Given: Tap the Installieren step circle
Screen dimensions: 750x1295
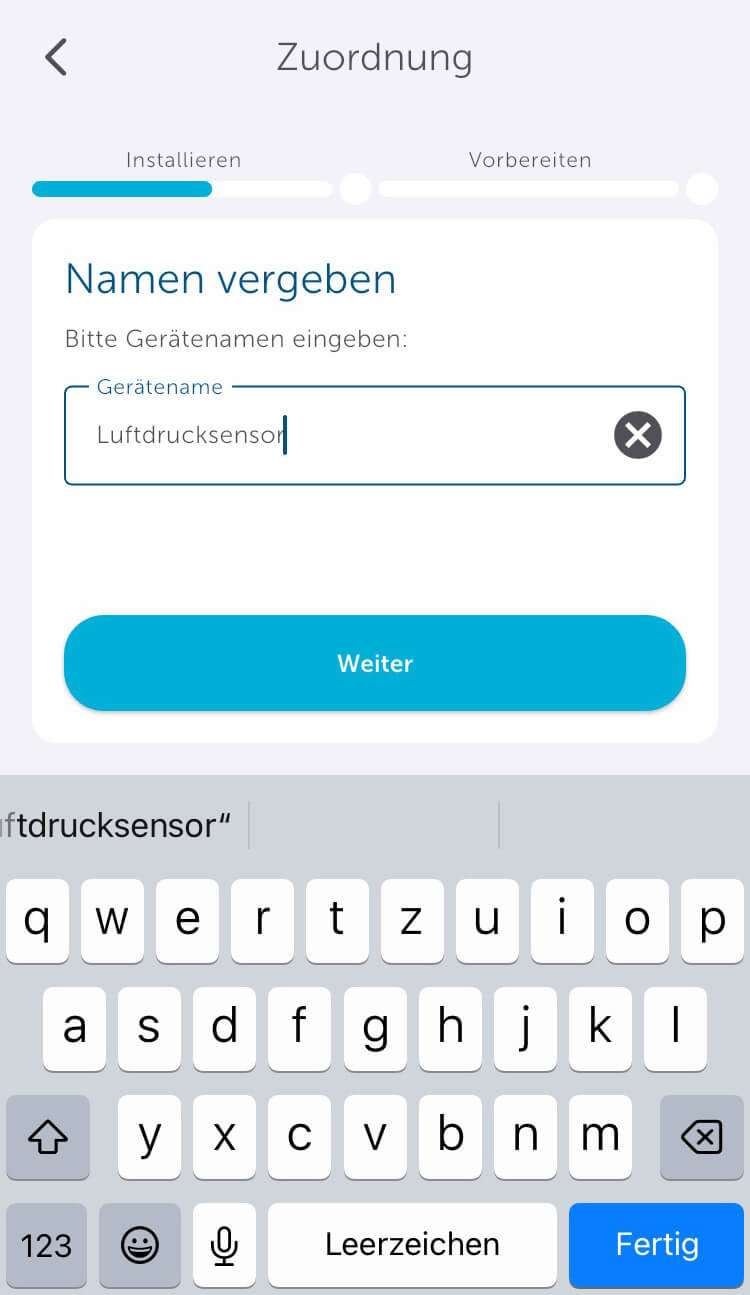Looking at the screenshot, I should tap(355, 189).
